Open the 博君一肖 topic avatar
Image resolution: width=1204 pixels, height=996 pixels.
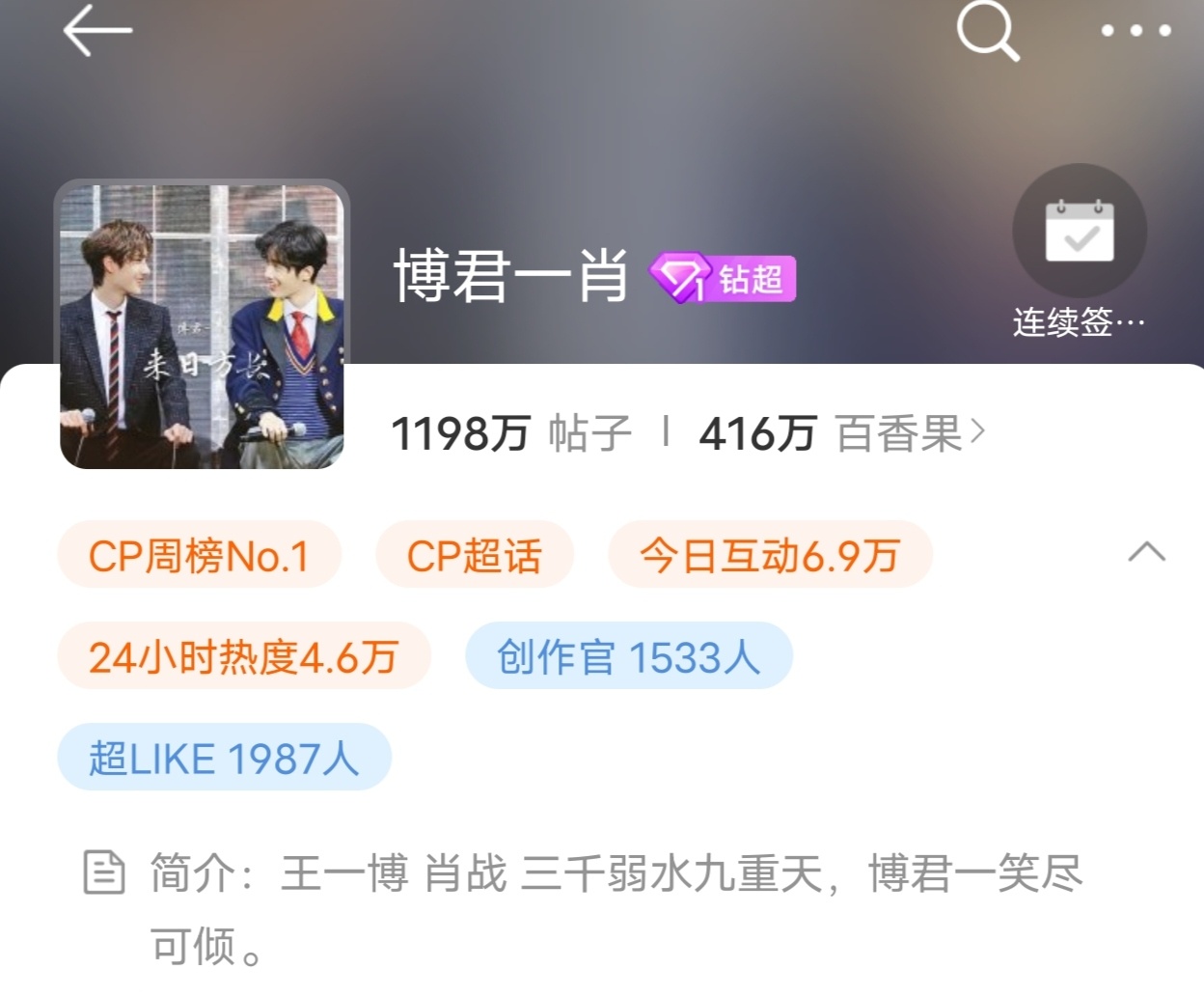pyautogui.click(x=202, y=325)
